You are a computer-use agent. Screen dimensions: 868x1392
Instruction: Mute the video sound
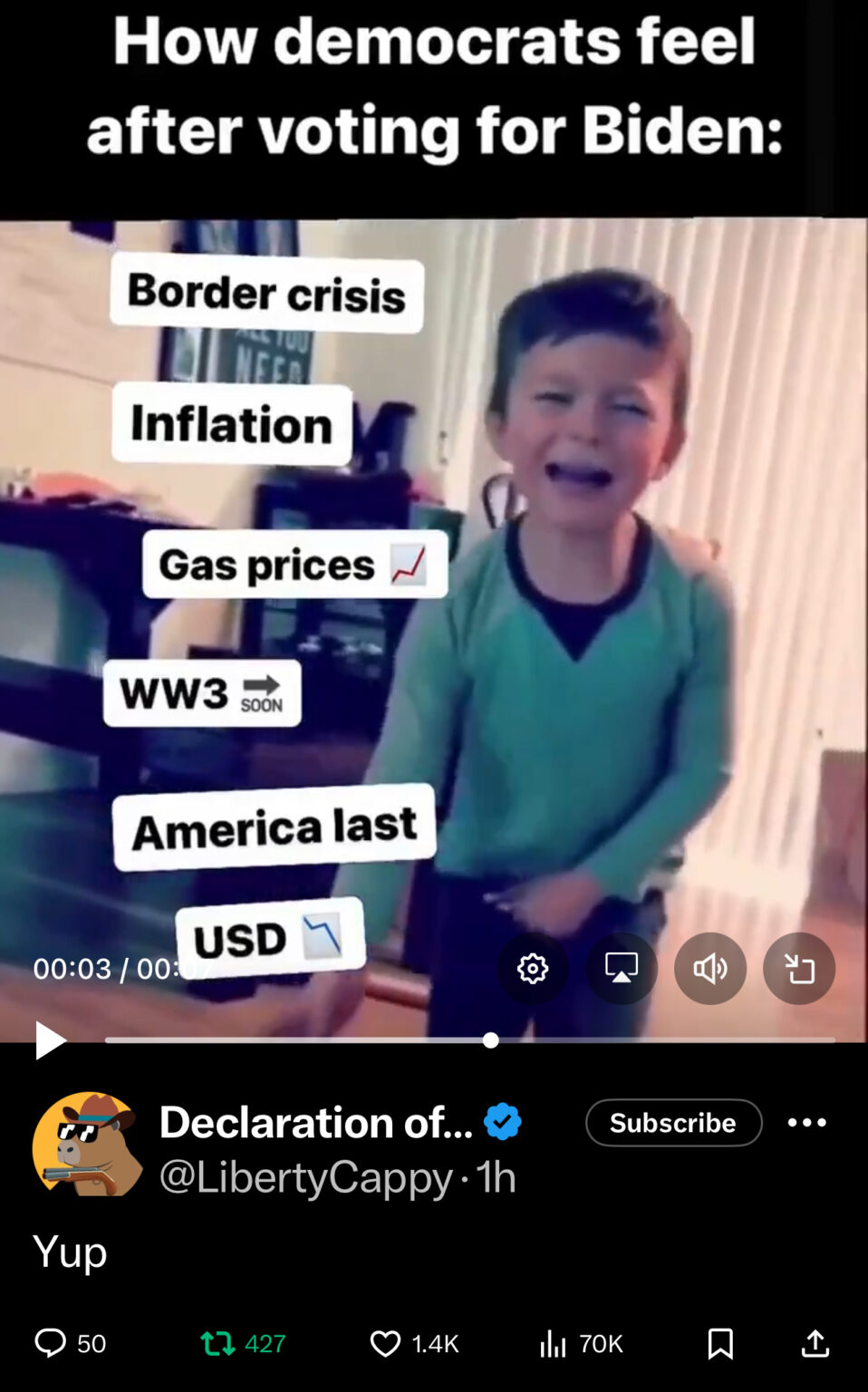point(709,969)
